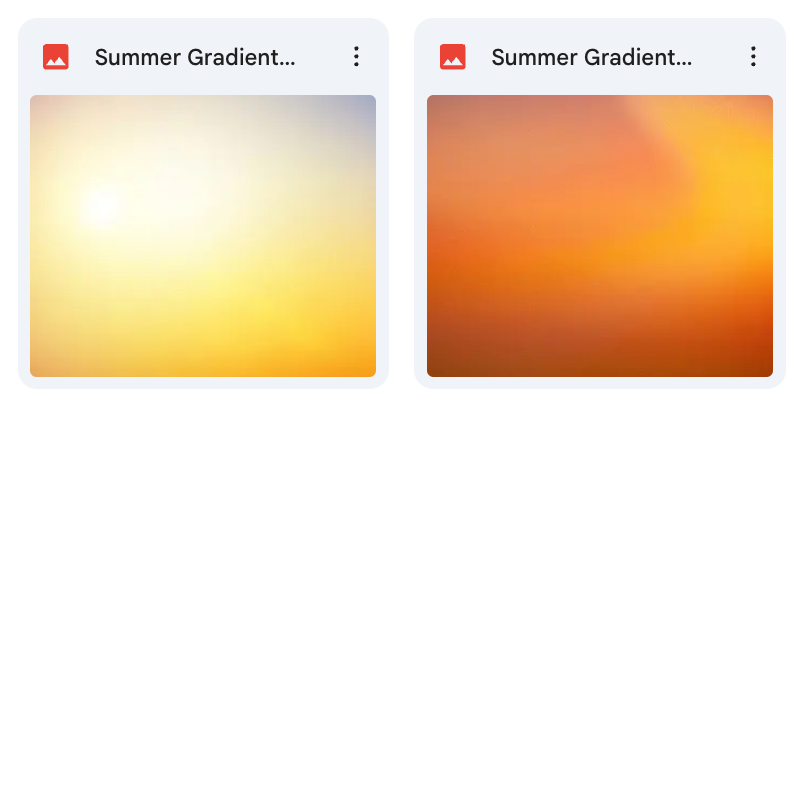Open the orange Summer Gradient image file
The image size is (798, 794).
tap(599, 236)
